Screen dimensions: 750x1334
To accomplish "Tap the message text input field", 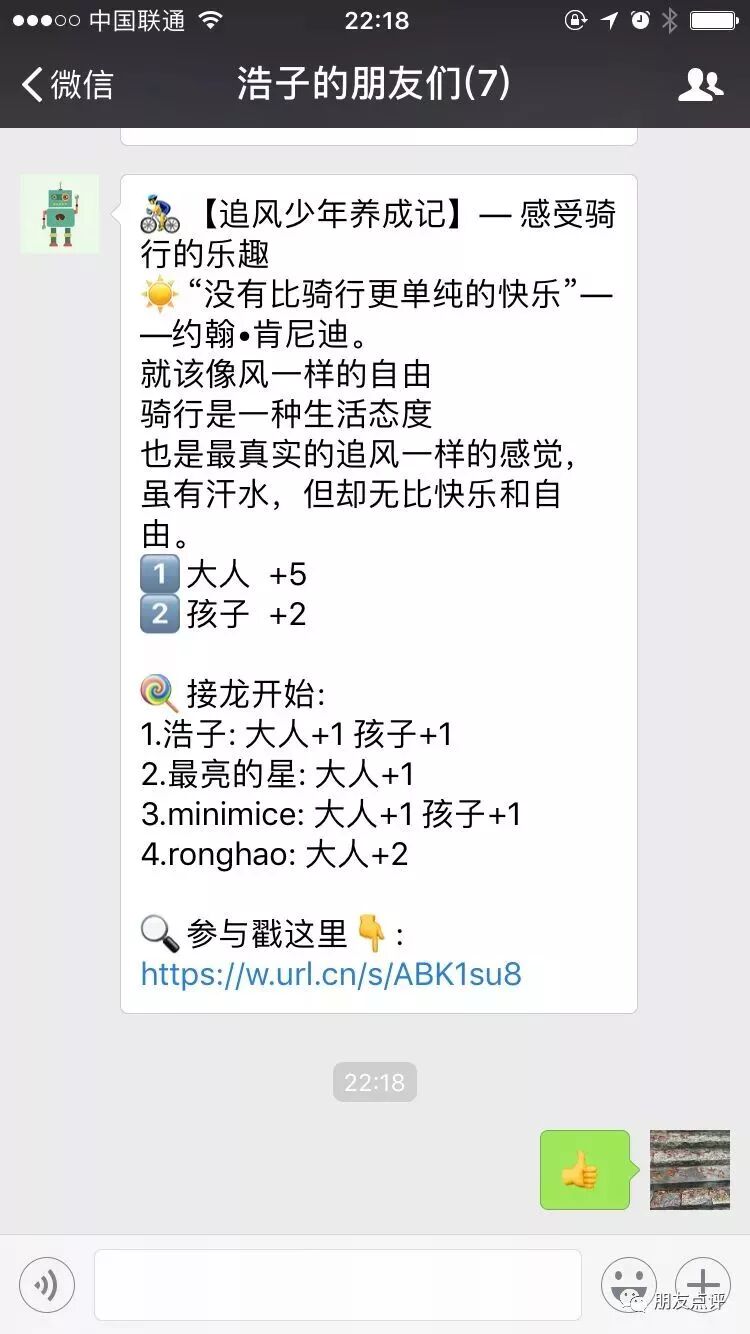I will [338, 1285].
